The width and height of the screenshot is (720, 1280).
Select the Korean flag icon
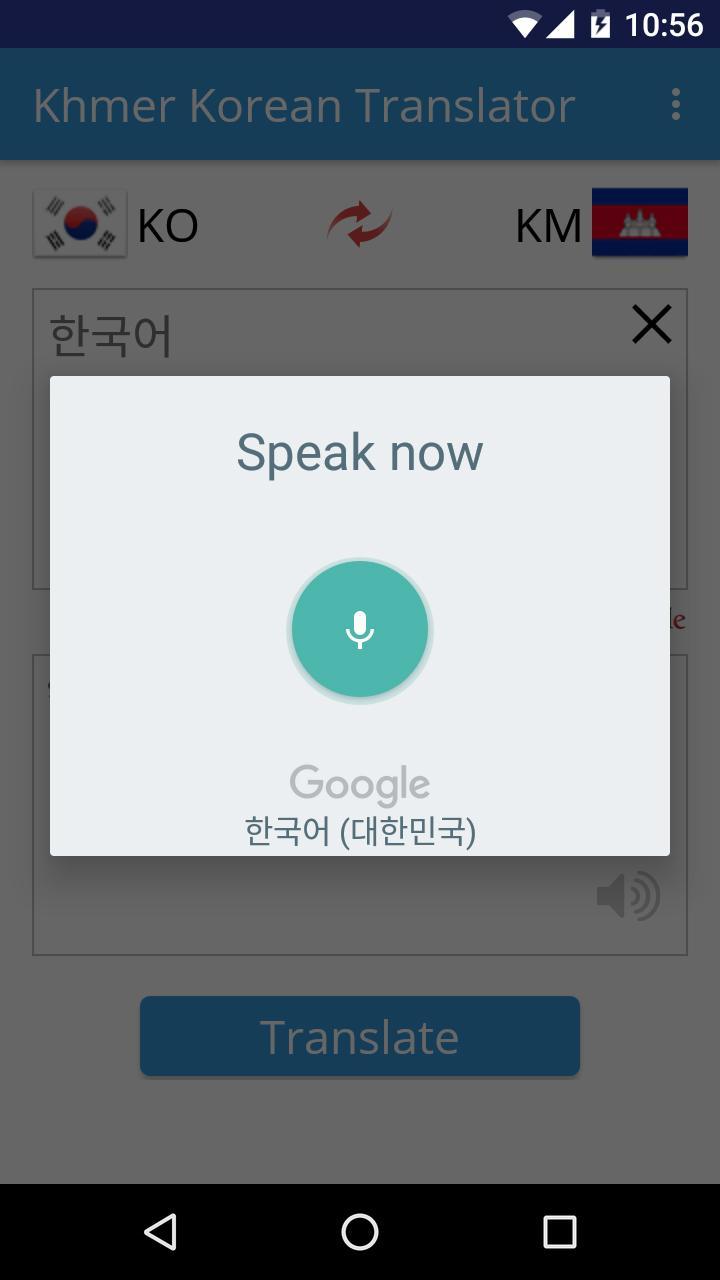pyautogui.click(x=79, y=224)
